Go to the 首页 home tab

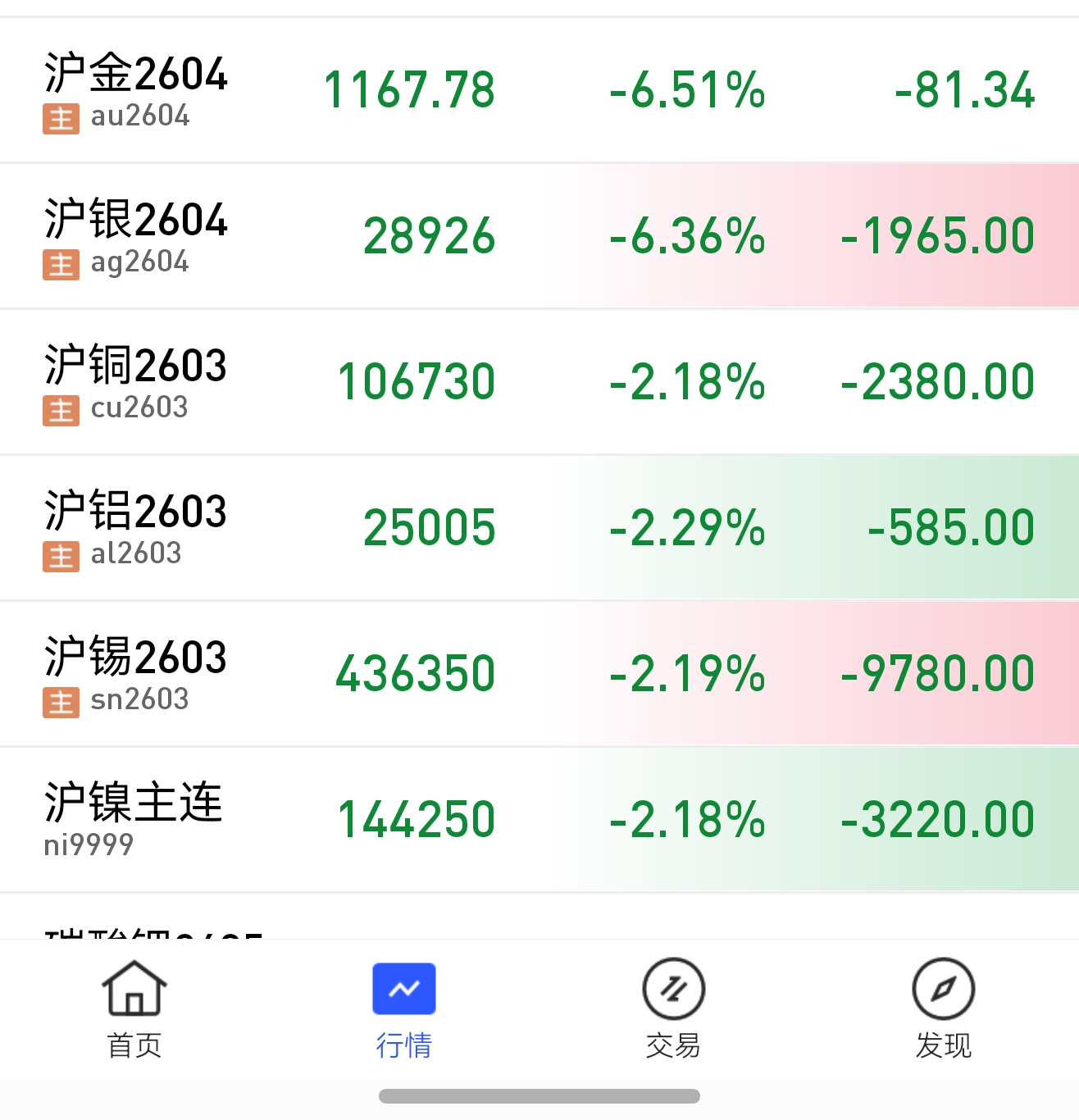pos(134,1009)
